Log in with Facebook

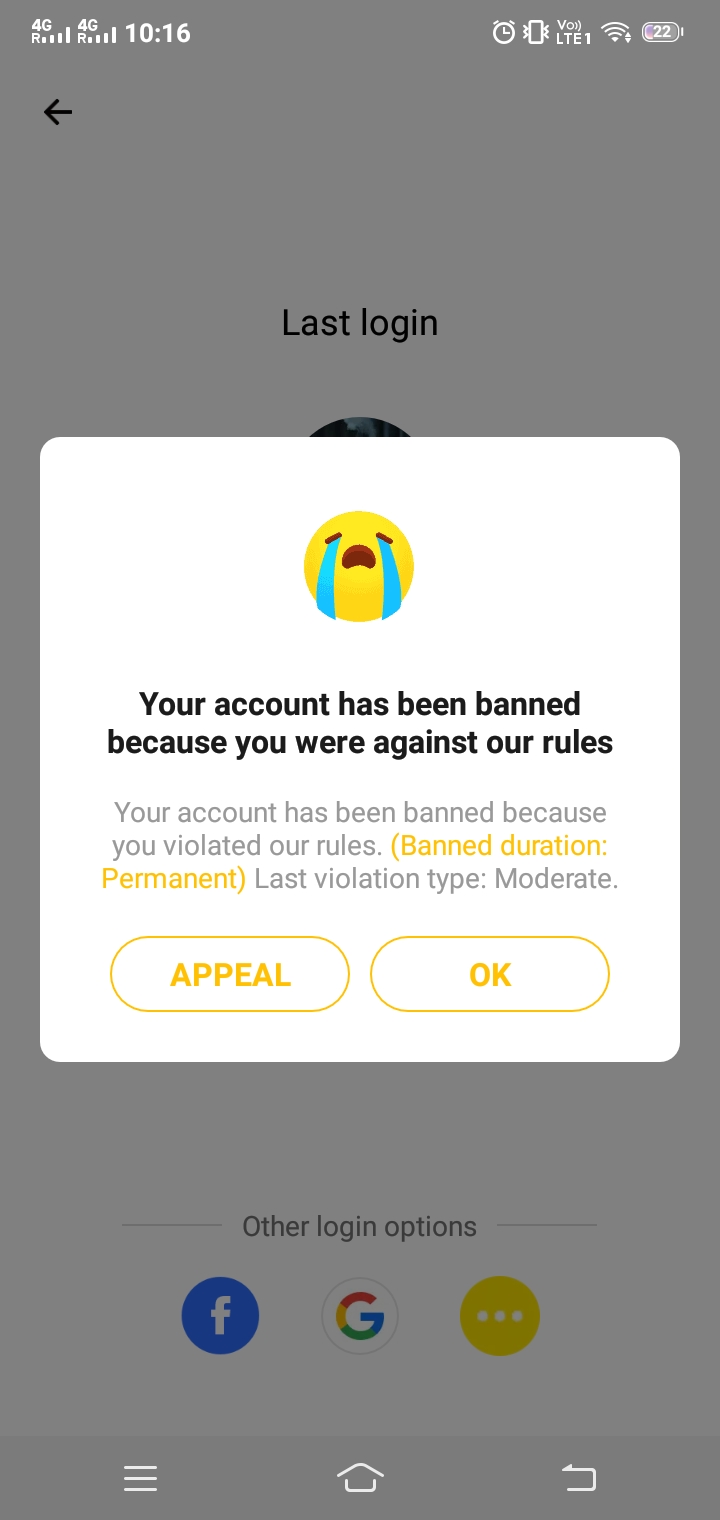point(220,1316)
